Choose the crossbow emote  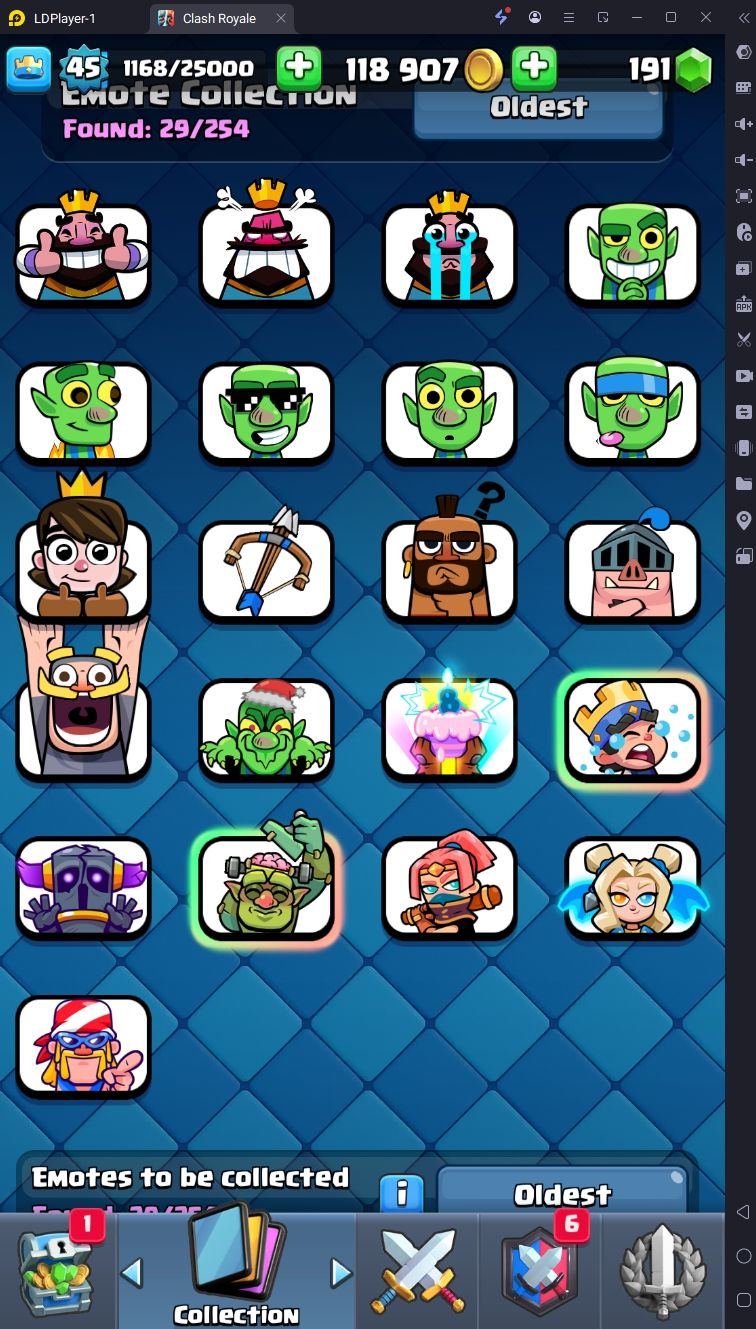[x=266, y=570]
